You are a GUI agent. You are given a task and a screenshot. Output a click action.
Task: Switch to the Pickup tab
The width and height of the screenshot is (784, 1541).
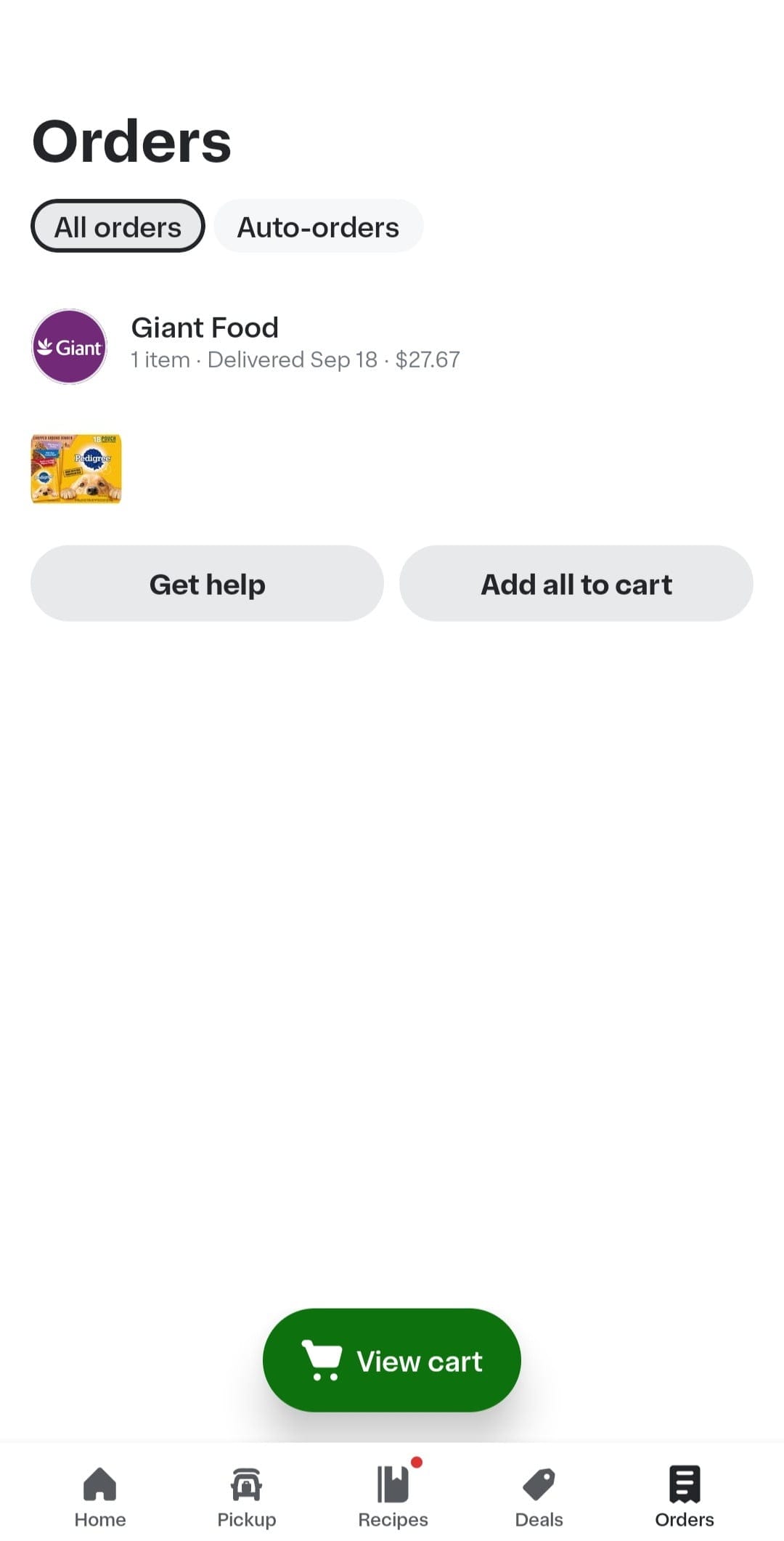coord(247,1496)
